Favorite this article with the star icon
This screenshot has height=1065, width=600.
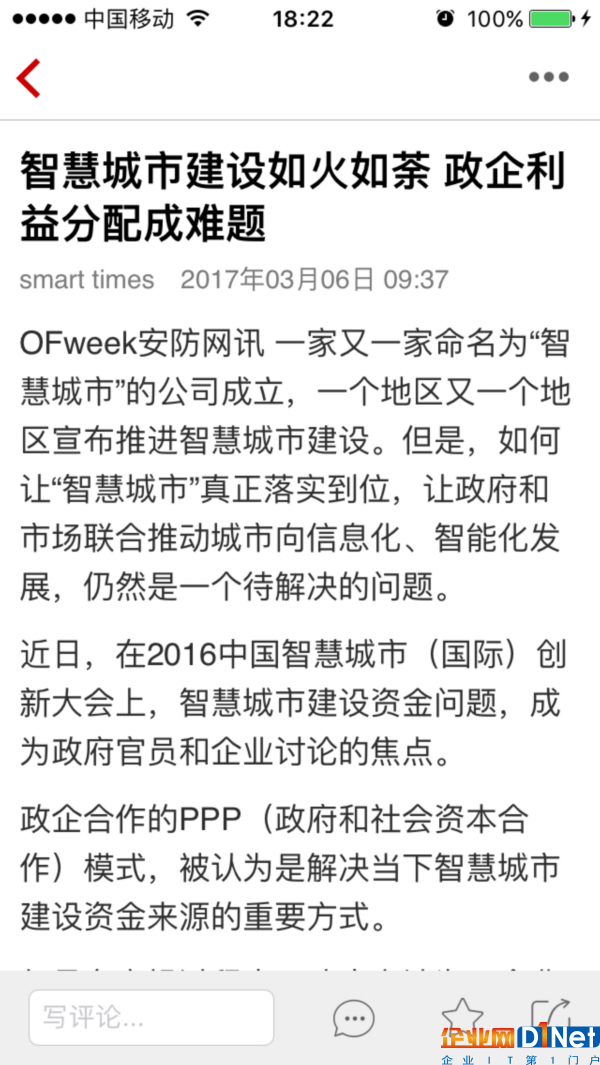coord(461,1014)
